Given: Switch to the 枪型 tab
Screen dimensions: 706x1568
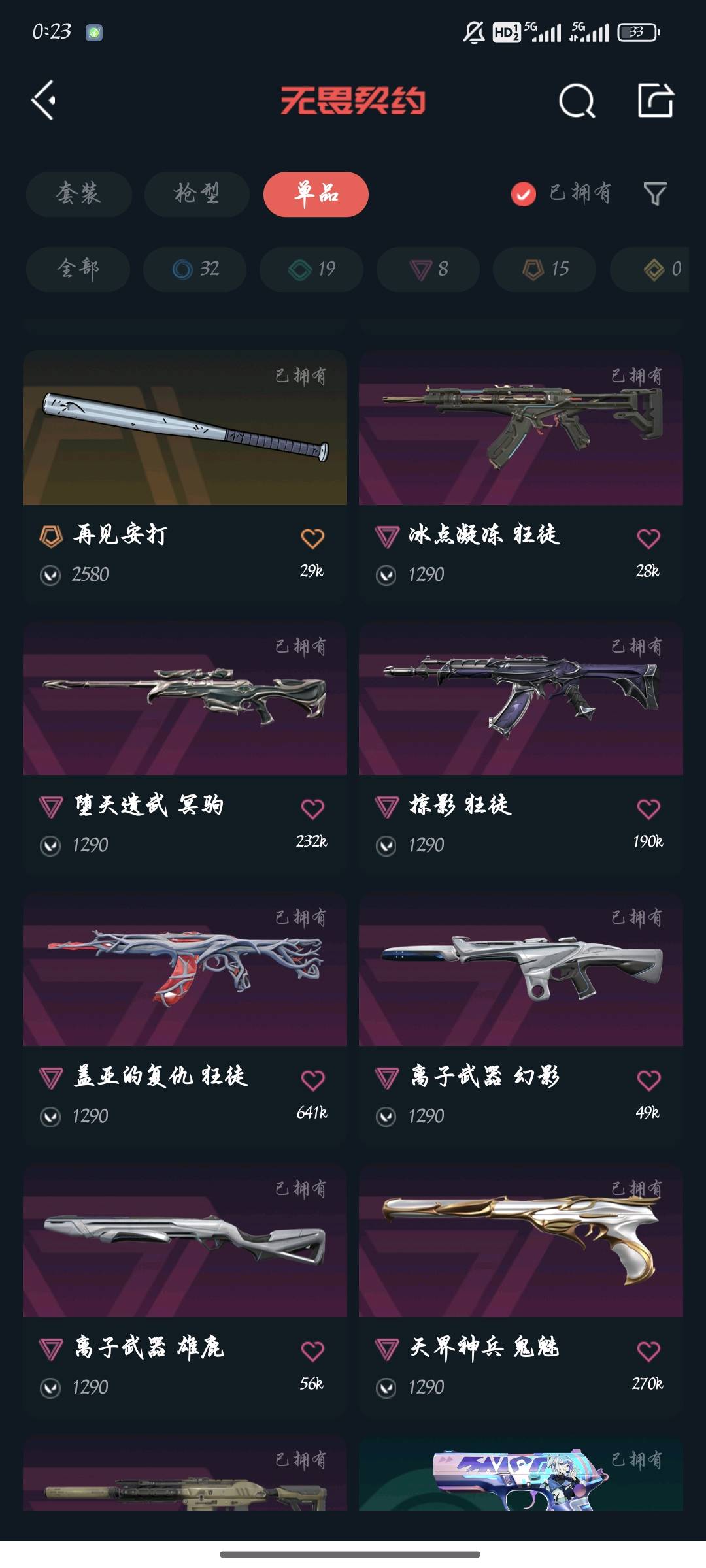Looking at the screenshot, I should point(197,194).
